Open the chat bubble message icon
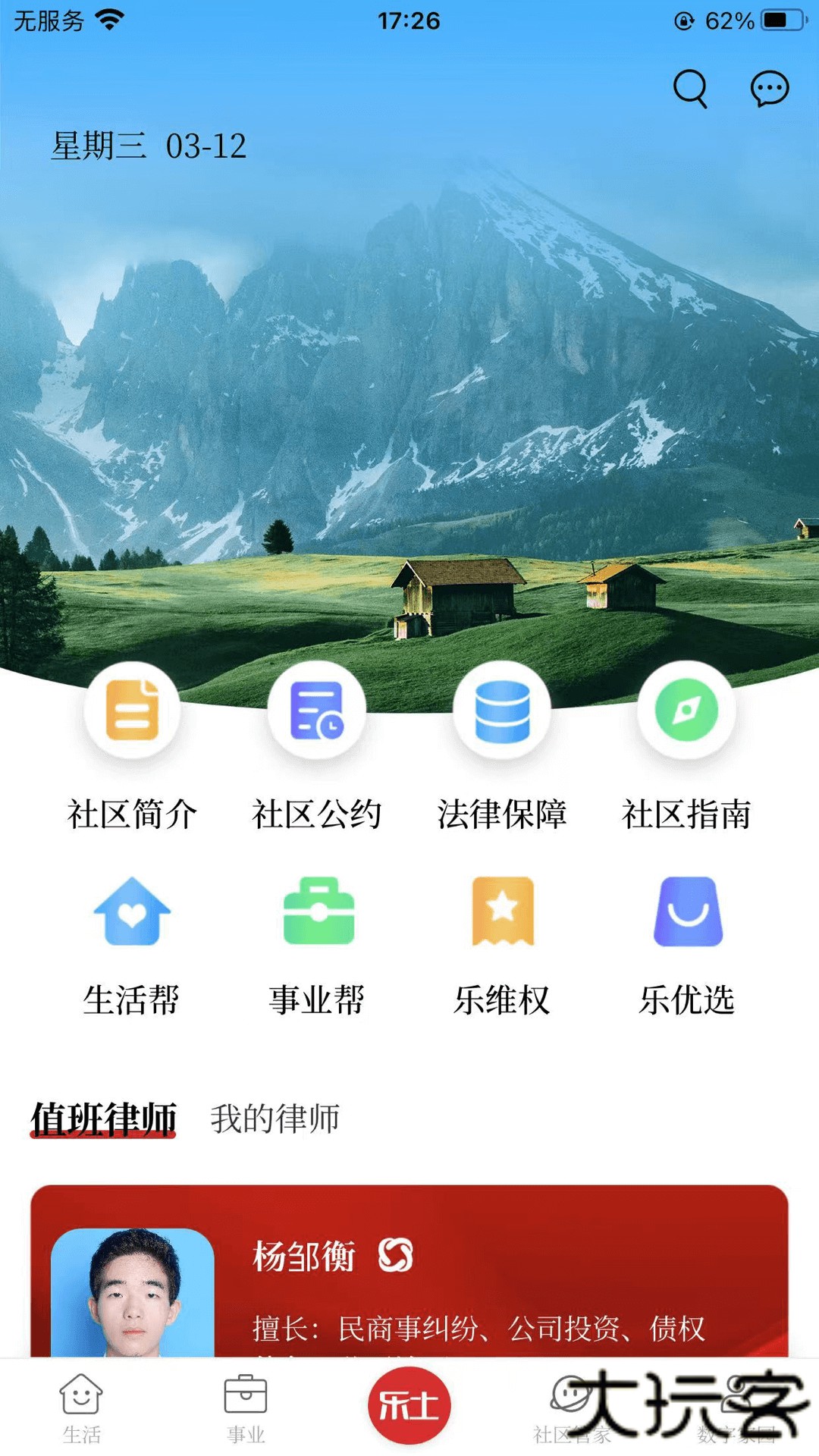The height and width of the screenshot is (1456, 819). tap(768, 89)
